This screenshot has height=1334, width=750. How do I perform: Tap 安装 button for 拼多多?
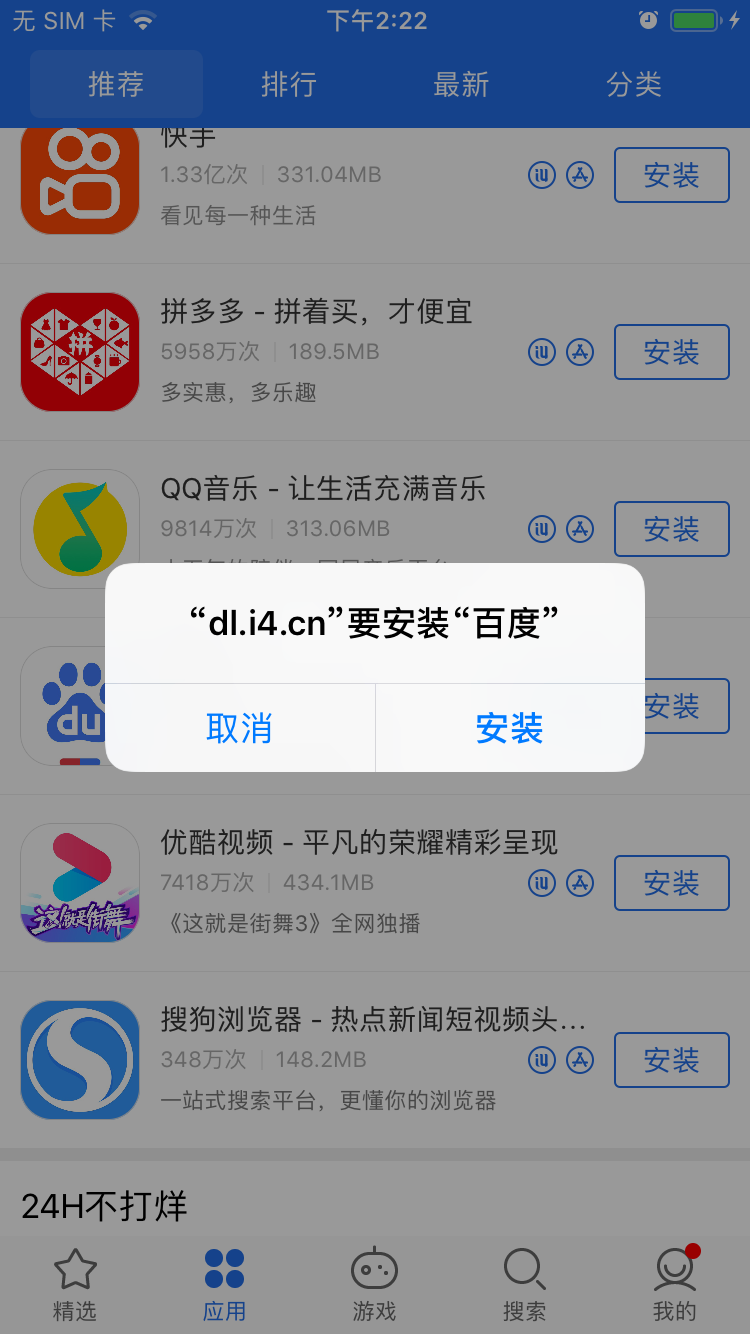coord(671,352)
